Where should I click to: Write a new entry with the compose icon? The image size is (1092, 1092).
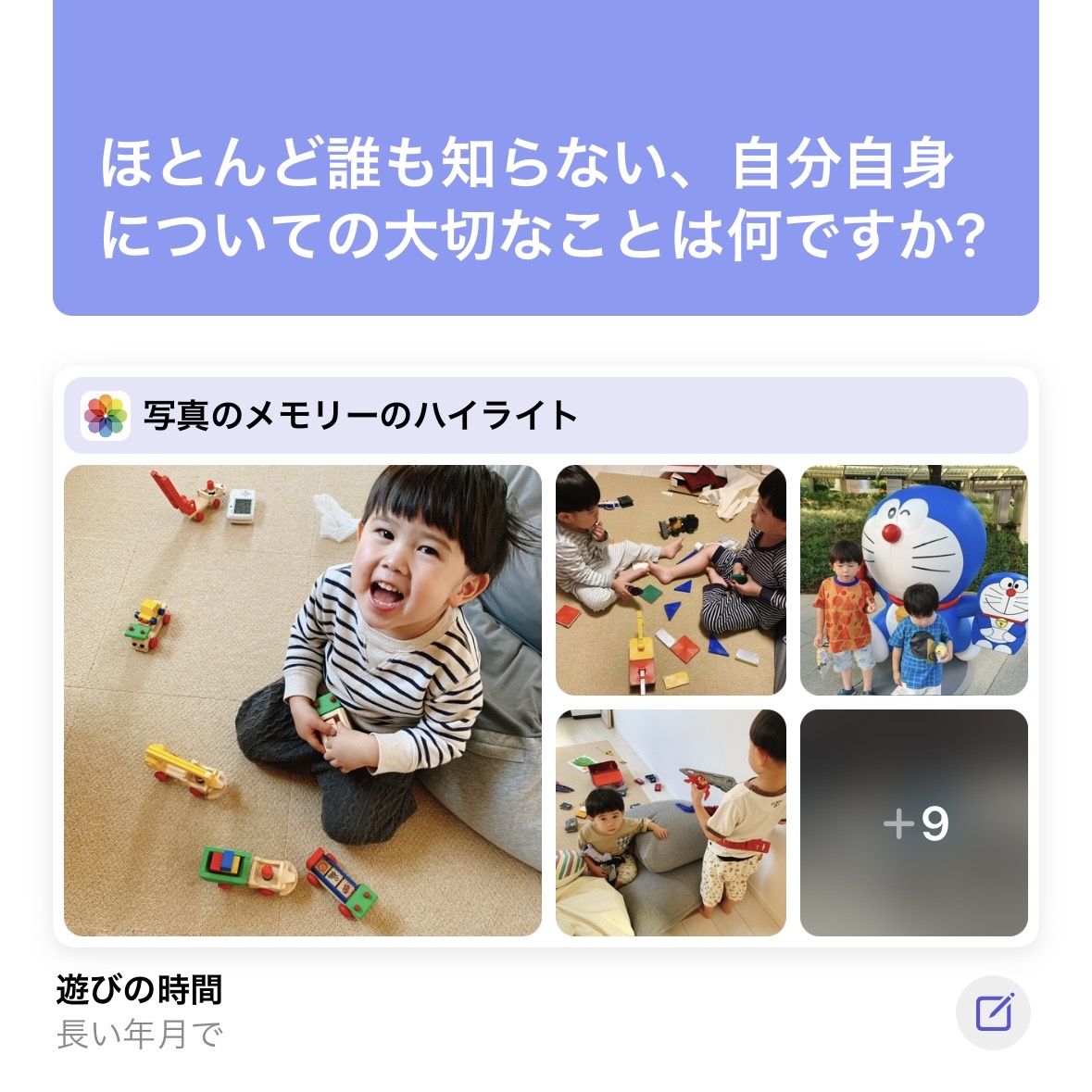coord(993,1012)
